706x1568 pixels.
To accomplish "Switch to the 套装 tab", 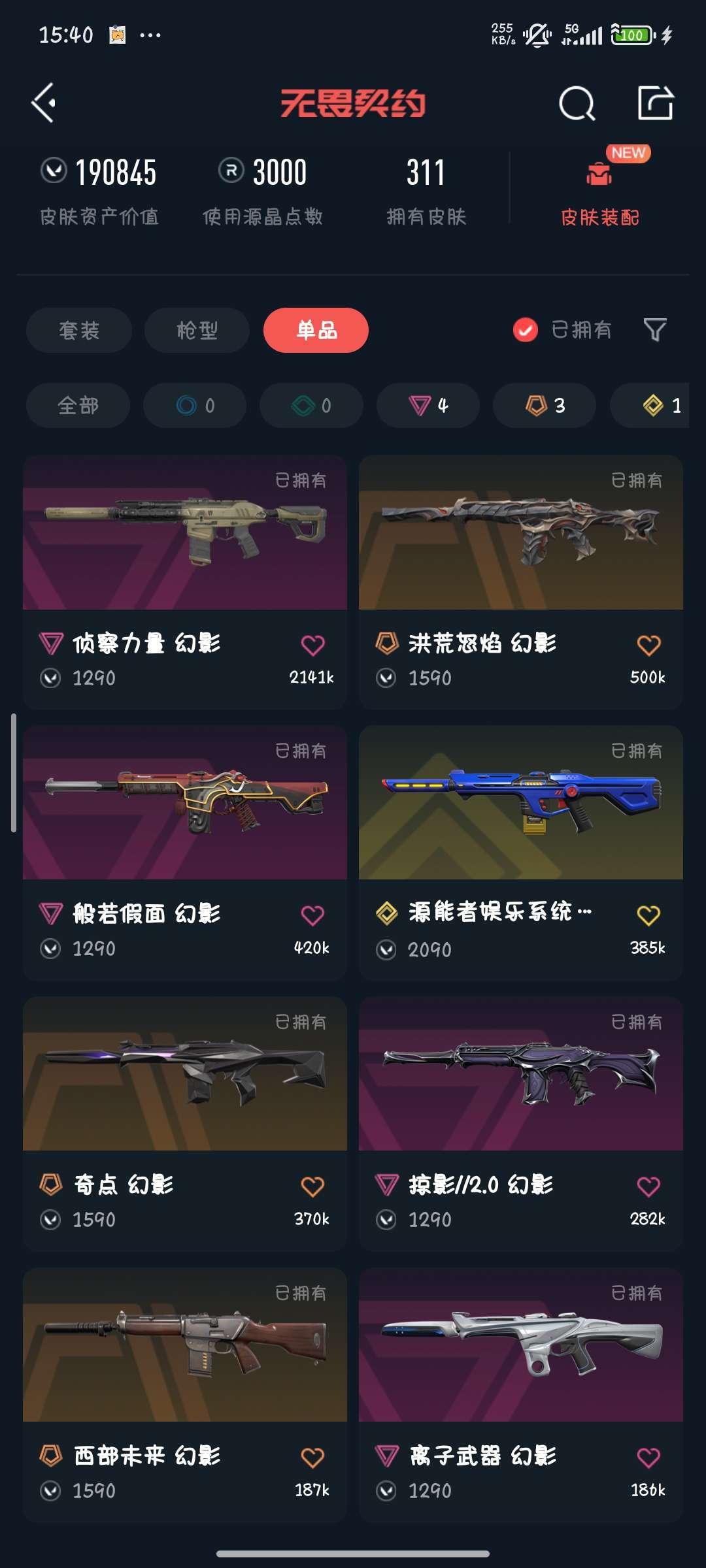I will click(x=79, y=331).
